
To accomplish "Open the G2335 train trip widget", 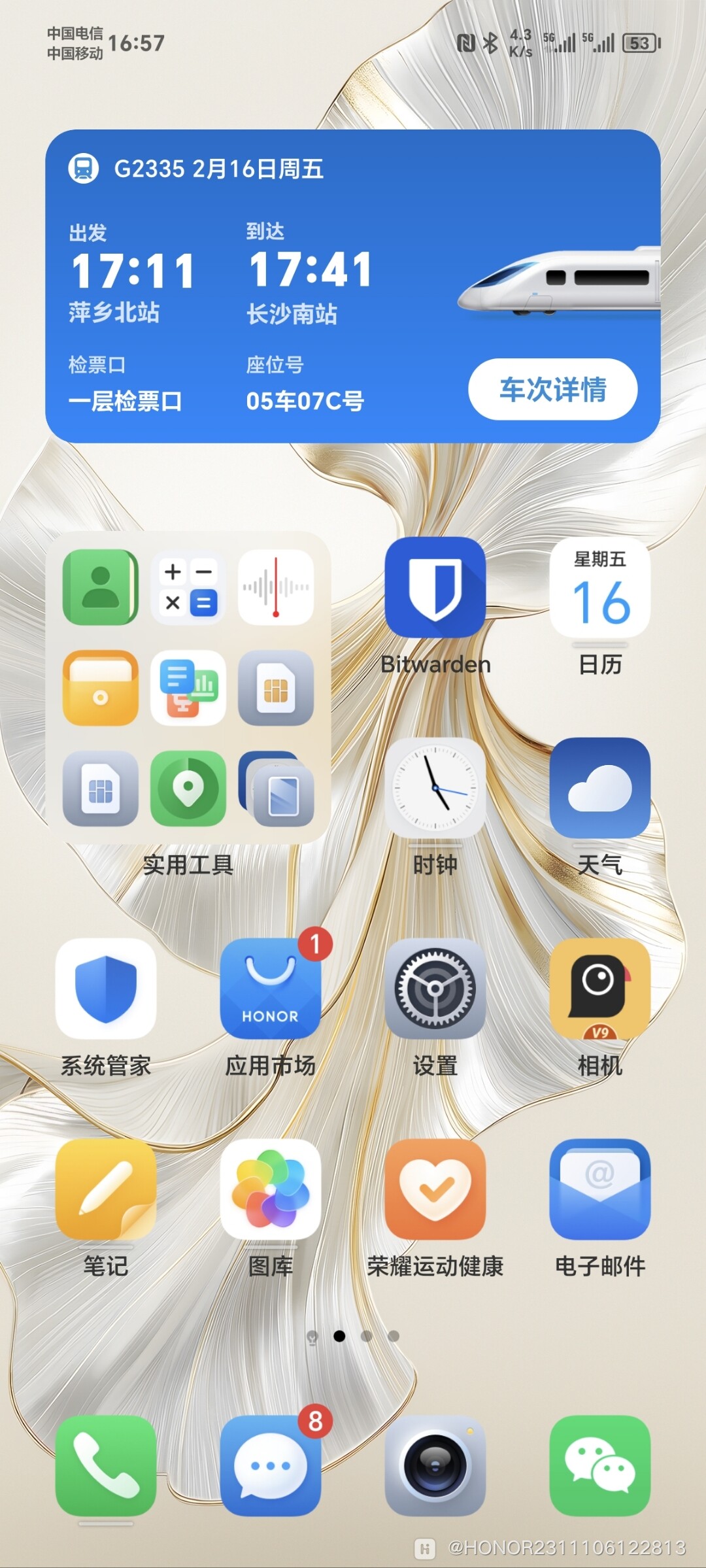I will click(x=261, y=275).
